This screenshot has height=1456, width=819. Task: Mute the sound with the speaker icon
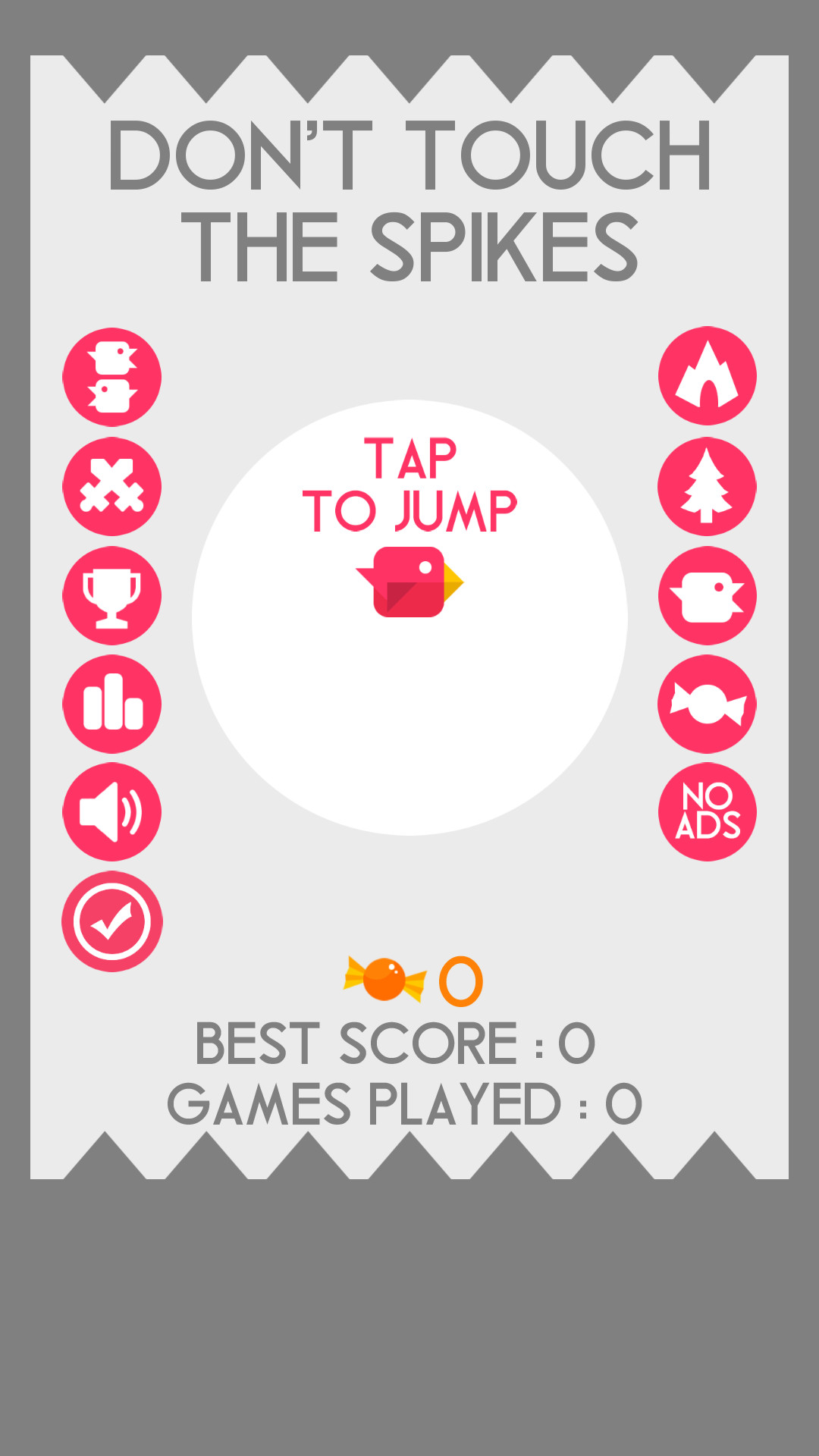111,812
